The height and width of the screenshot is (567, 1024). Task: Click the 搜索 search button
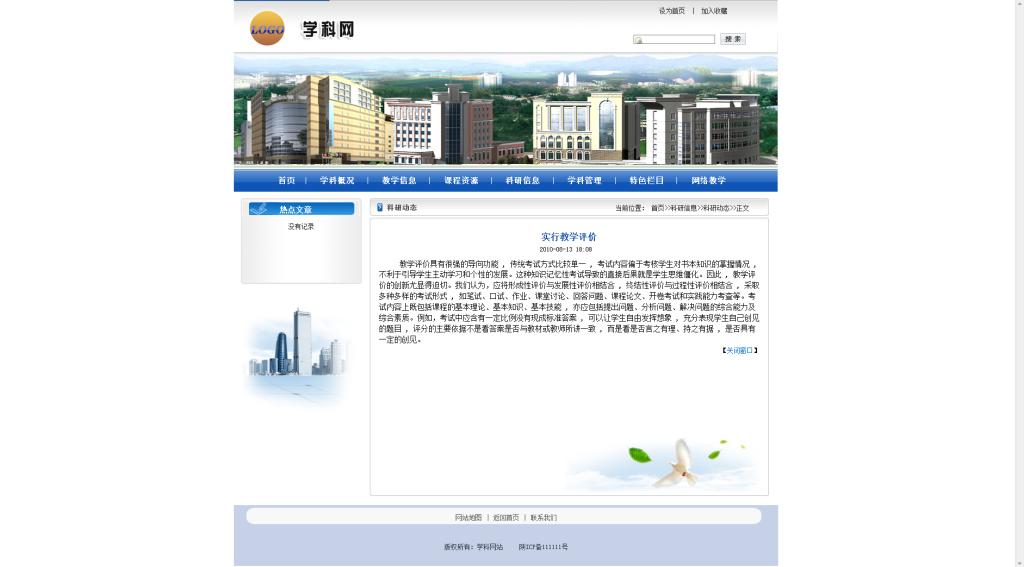pos(733,39)
